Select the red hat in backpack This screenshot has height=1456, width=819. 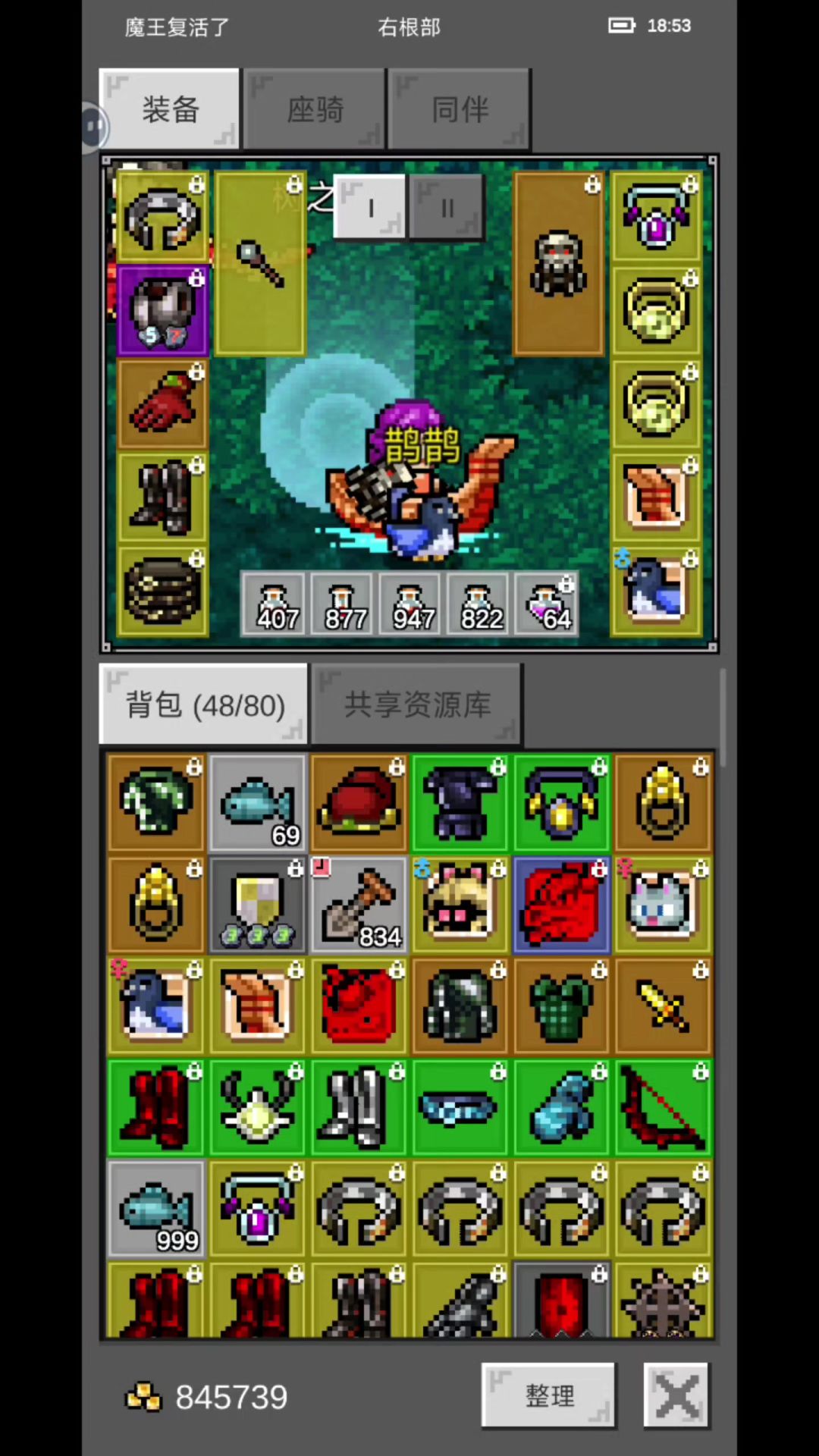coord(359,803)
